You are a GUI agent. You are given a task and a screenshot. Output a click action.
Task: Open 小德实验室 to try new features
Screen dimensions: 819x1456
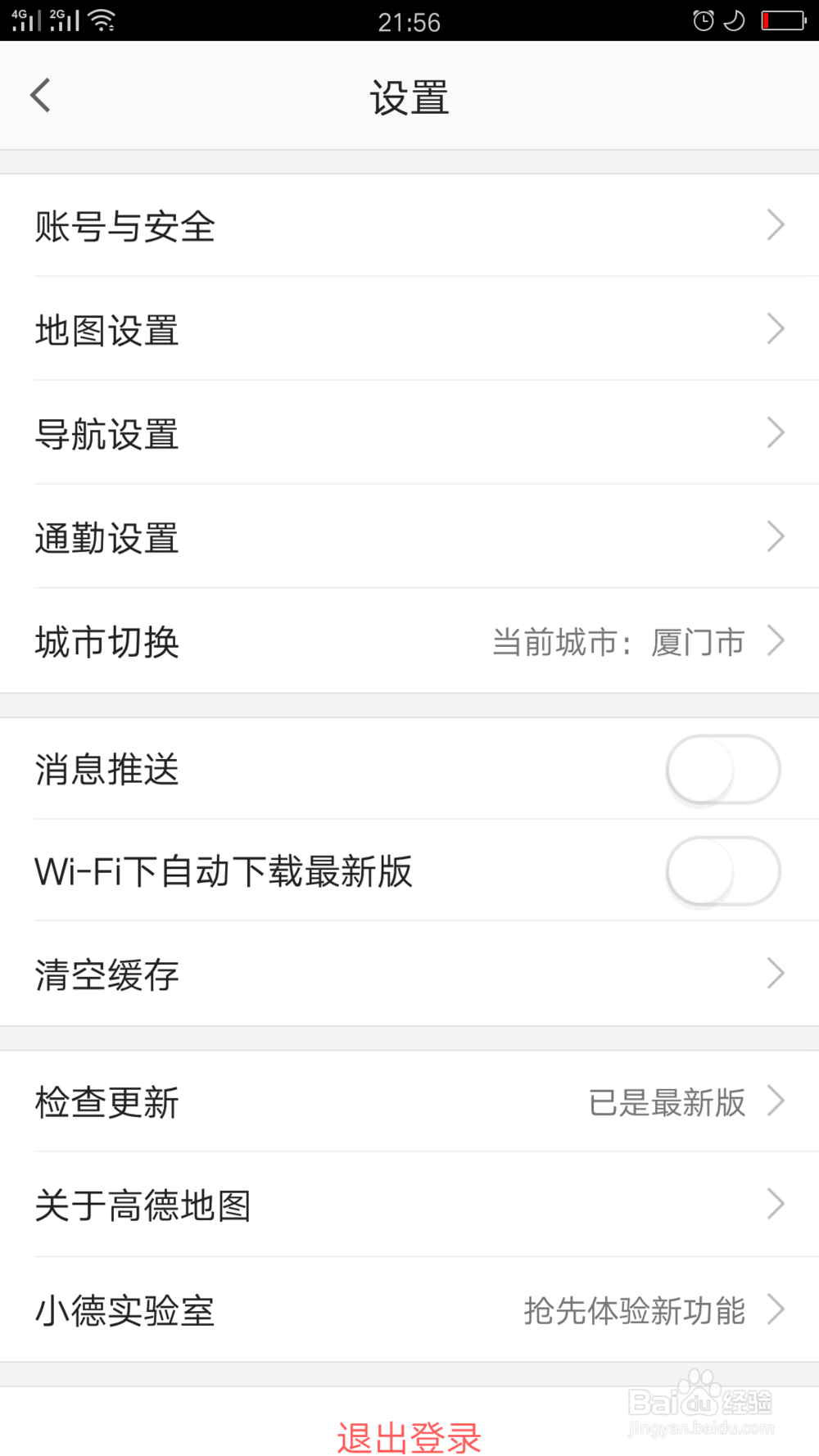click(x=409, y=1311)
